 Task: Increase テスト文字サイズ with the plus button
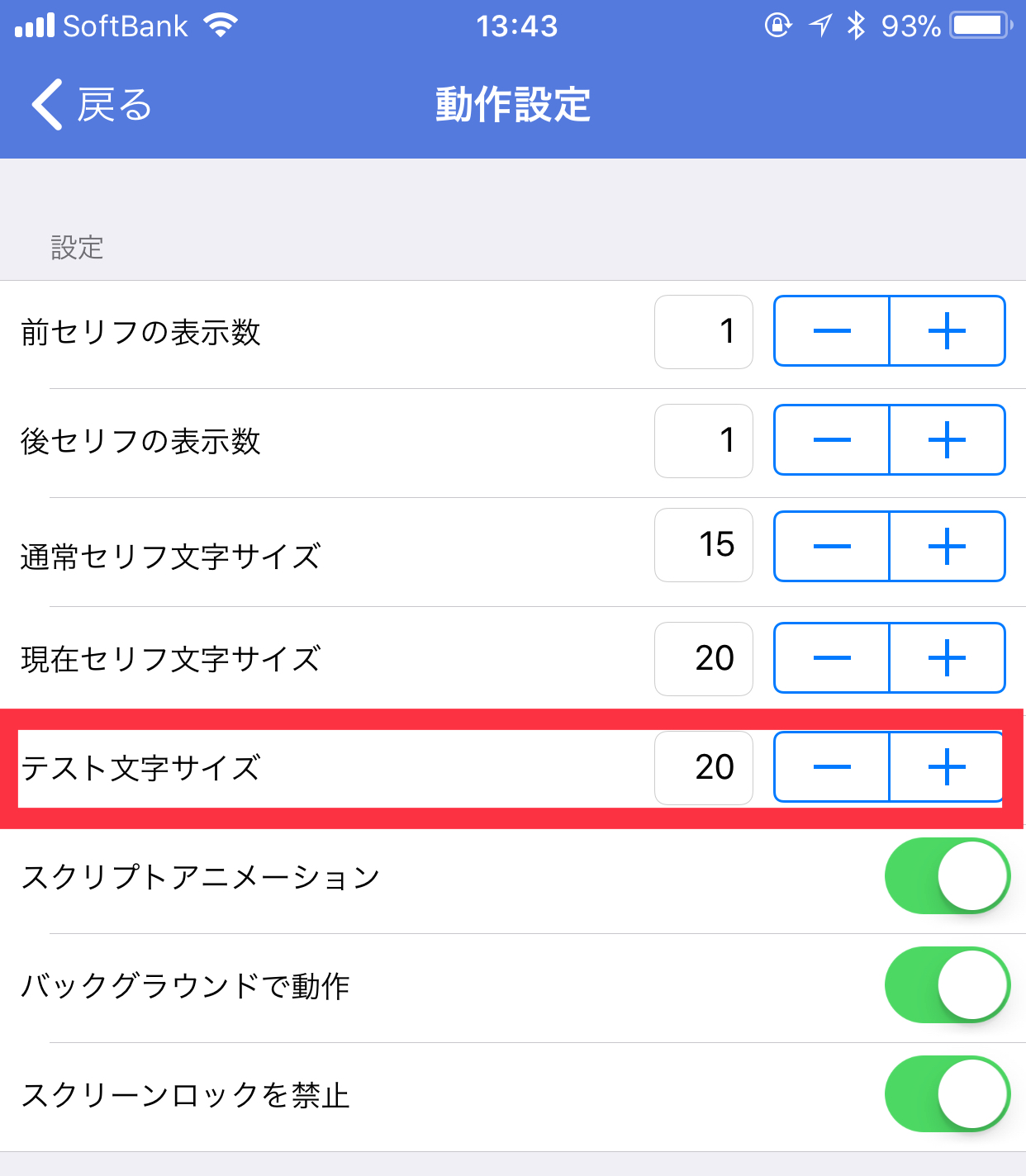coord(947,767)
